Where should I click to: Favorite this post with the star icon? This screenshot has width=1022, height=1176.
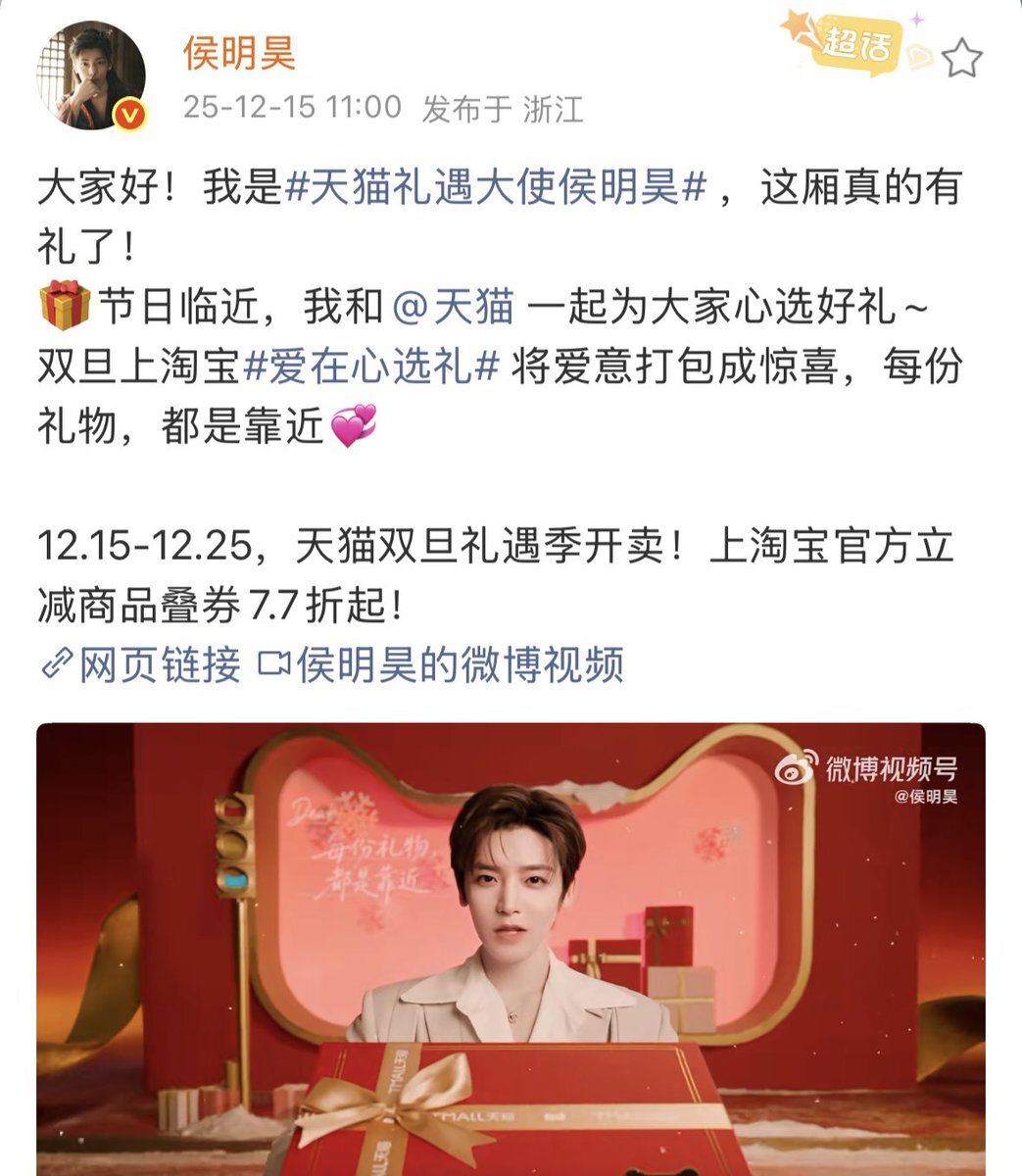click(x=961, y=59)
